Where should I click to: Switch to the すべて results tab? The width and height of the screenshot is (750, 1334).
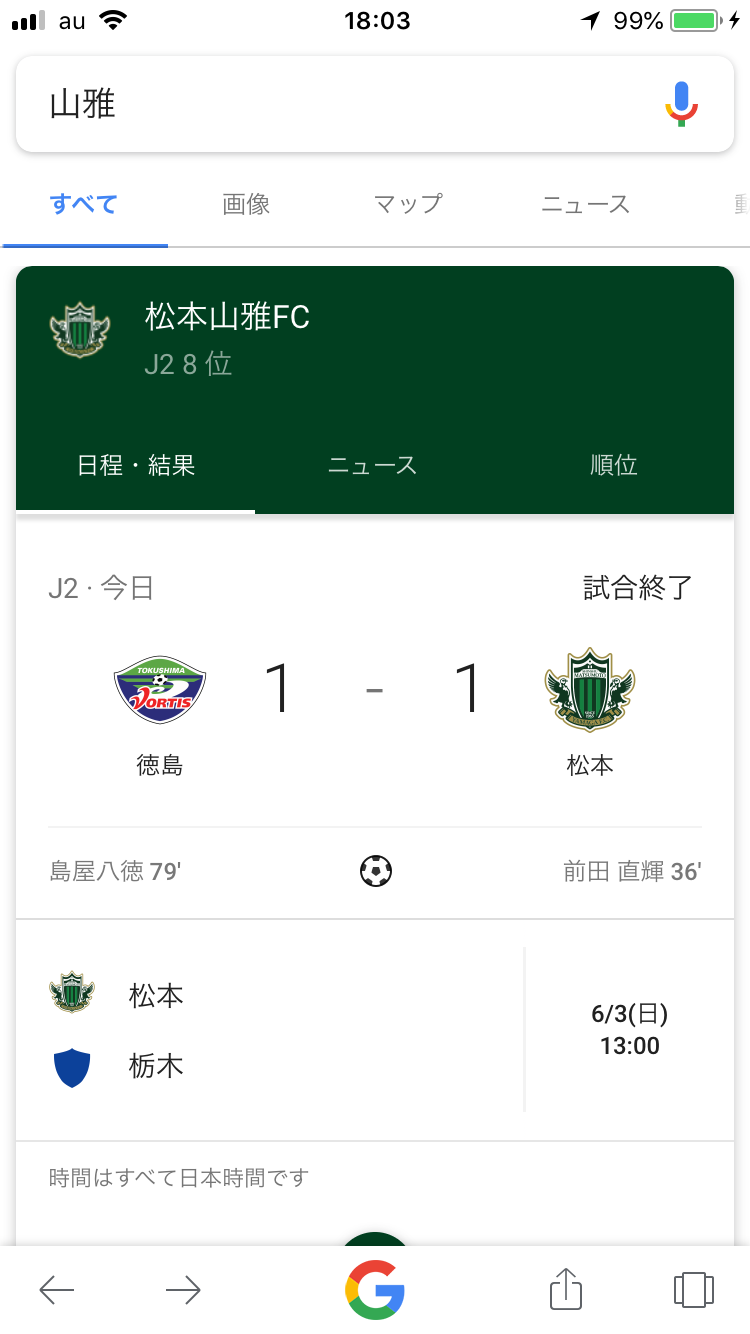(84, 205)
